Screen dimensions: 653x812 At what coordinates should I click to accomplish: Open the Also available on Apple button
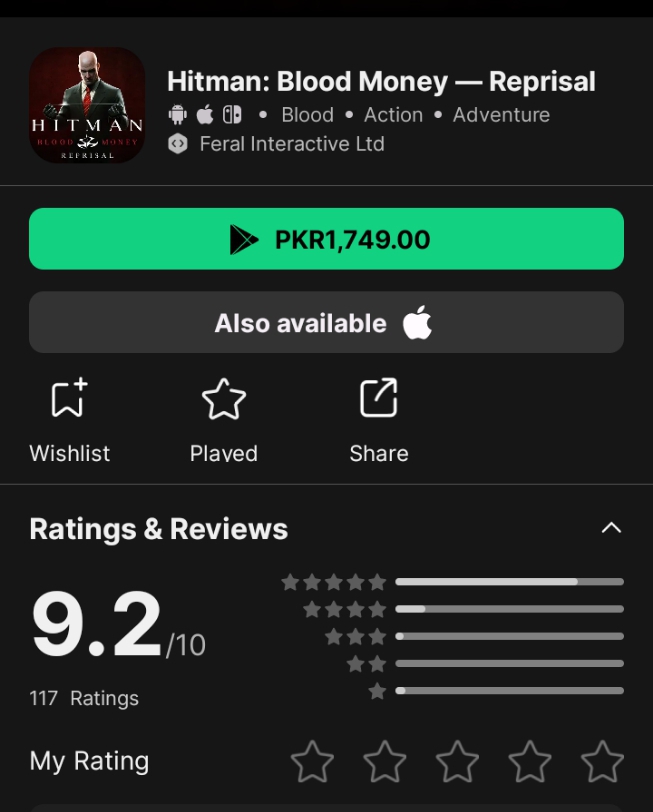pos(326,323)
